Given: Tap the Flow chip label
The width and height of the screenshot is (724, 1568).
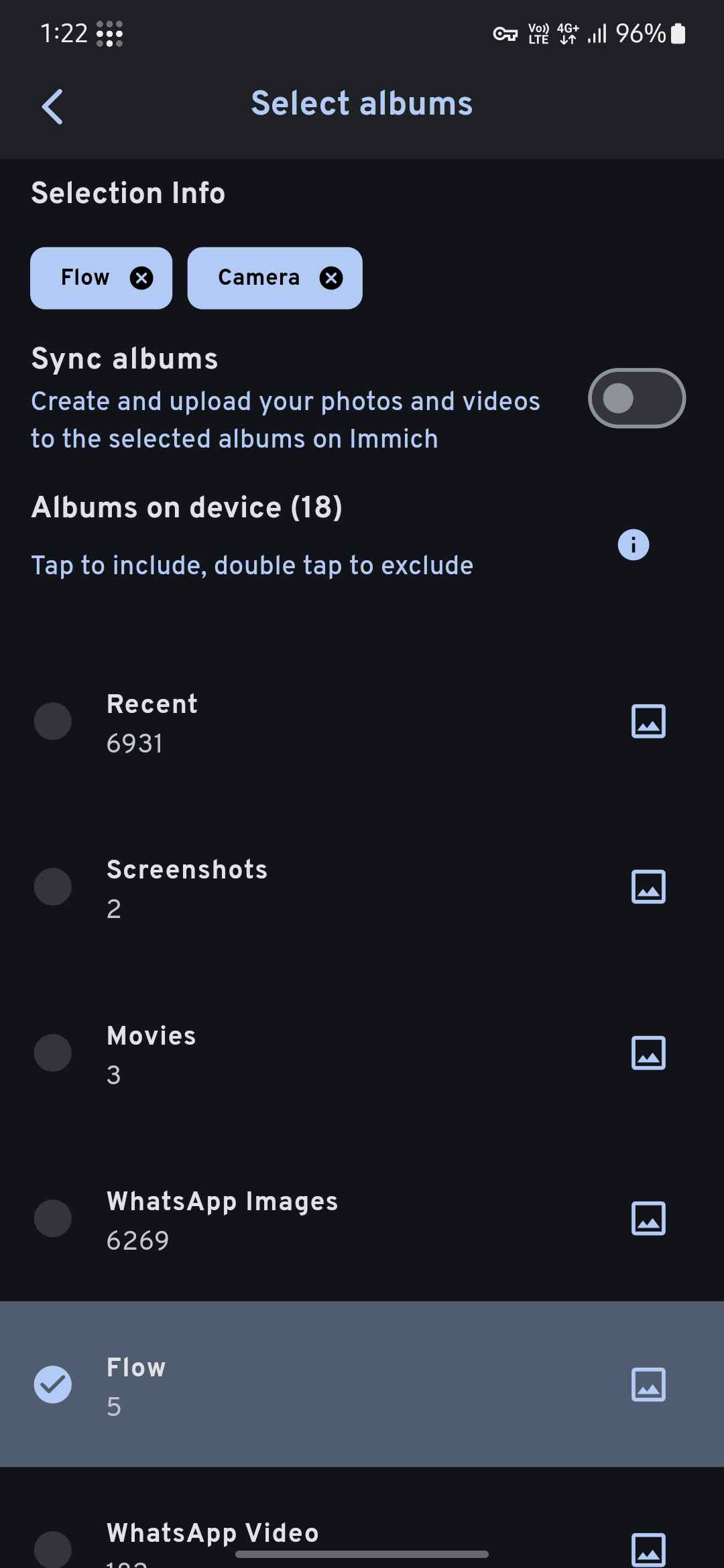Looking at the screenshot, I should 86,277.
